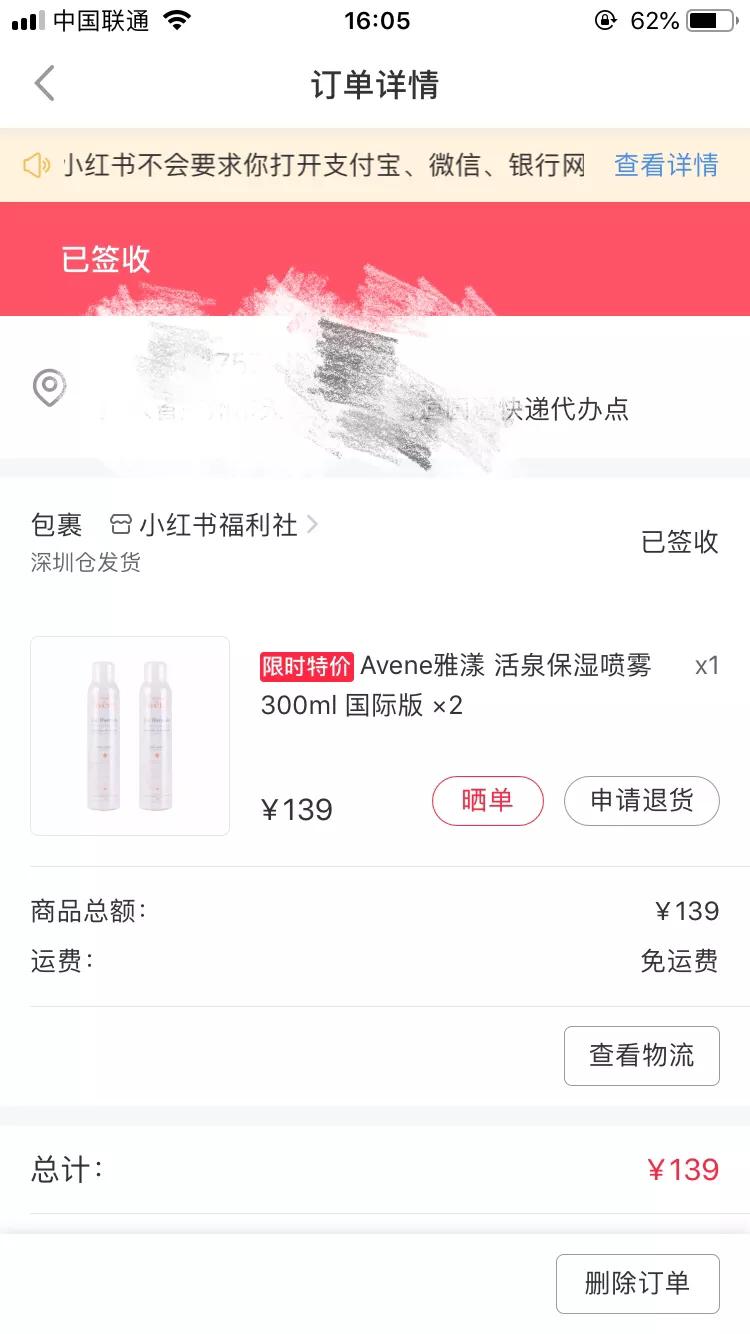Tap the location pin icon in address section
The height and width of the screenshot is (1334, 750).
coord(49,388)
